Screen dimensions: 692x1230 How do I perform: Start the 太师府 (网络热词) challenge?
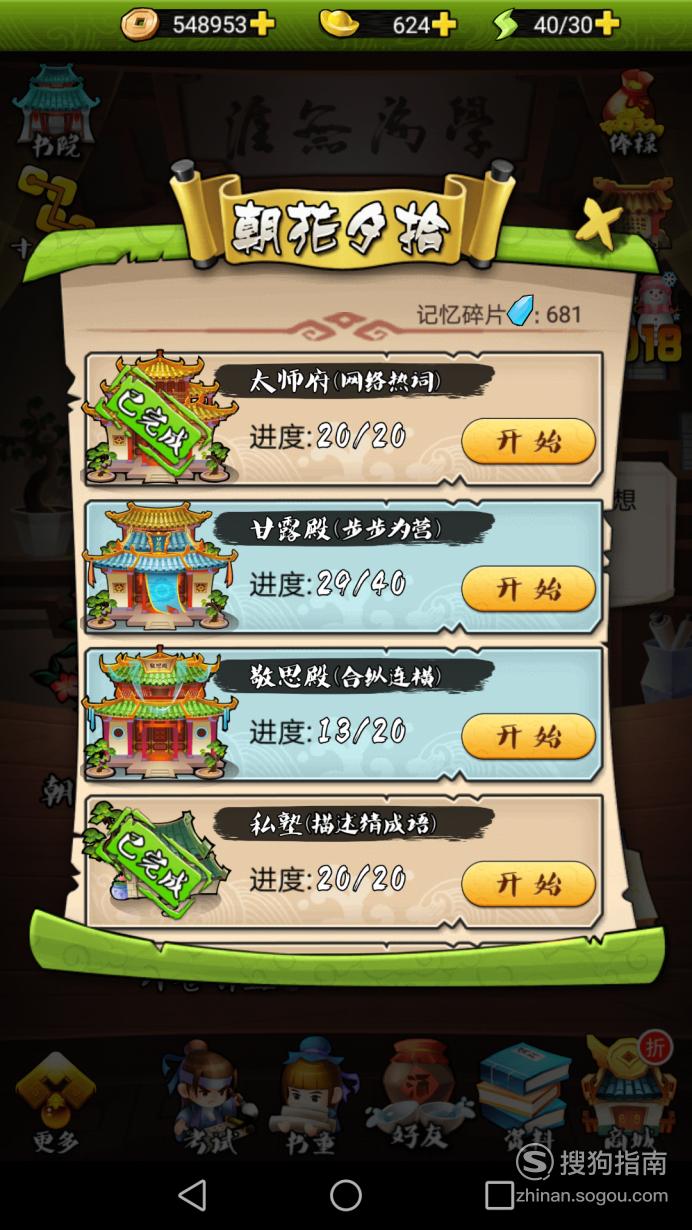pyautogui.click(x=528, y=442)
